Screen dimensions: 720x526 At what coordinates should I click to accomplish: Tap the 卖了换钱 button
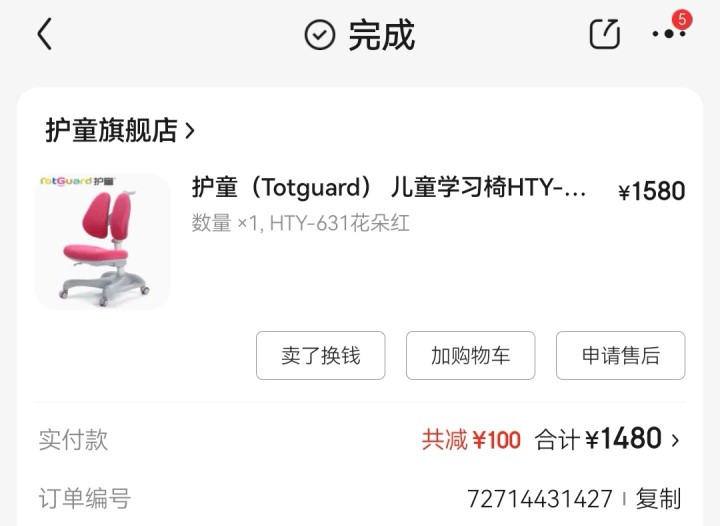[320, 356]
